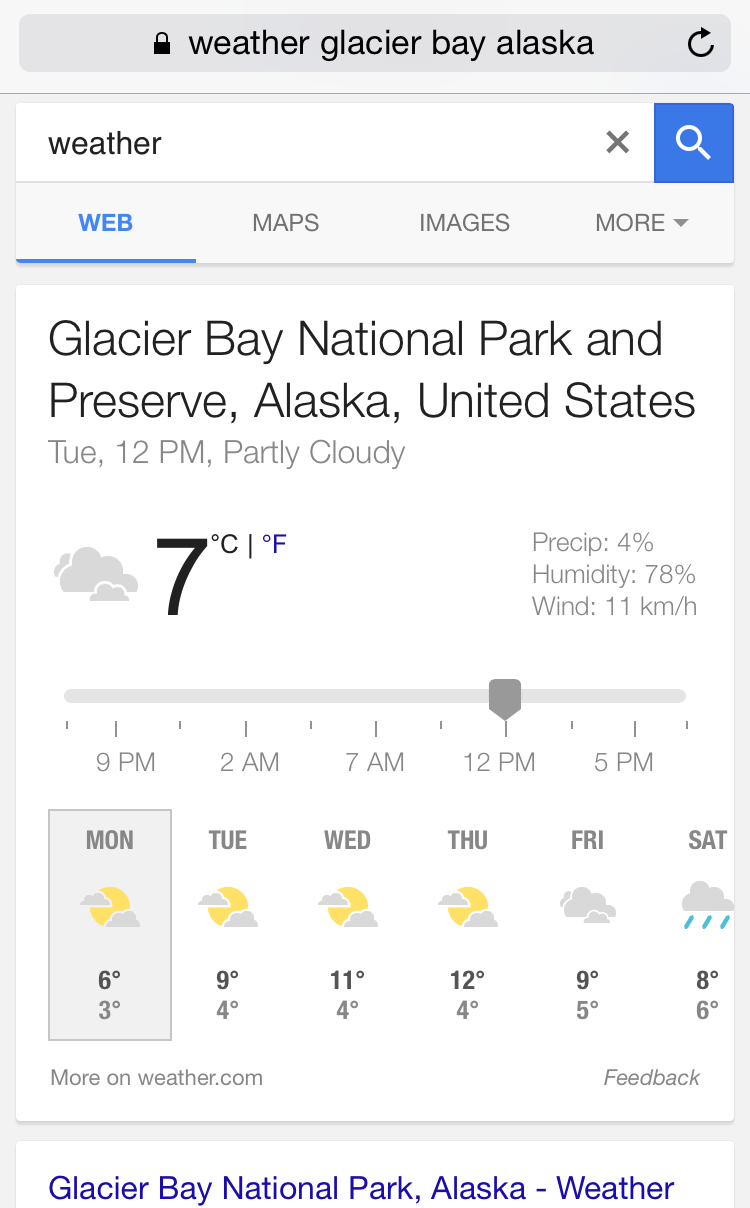750x1208 pixels.
Task: Choose Thursday's forecast
Action: 467,925
